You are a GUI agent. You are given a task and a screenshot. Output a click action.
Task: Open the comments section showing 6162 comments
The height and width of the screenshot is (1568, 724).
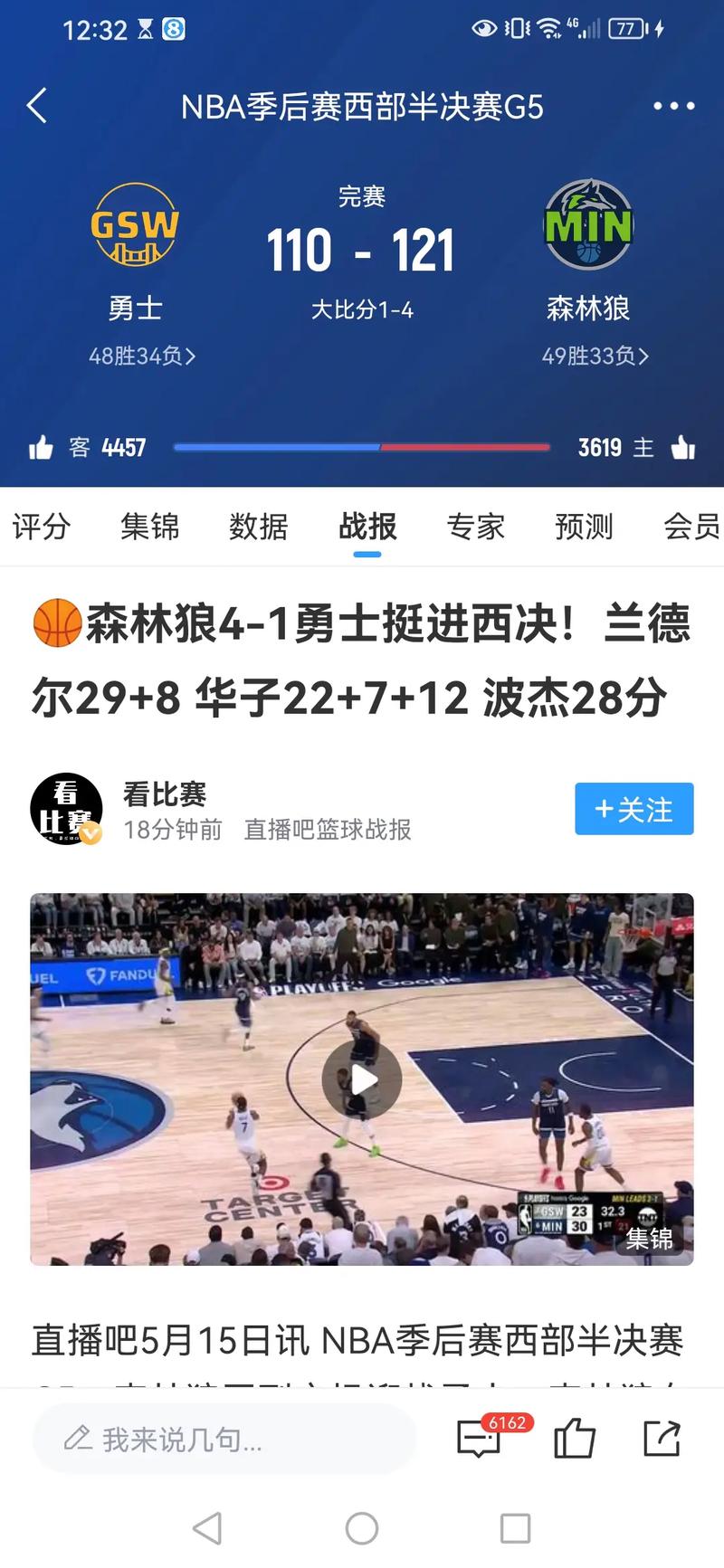click(482, 1439)
